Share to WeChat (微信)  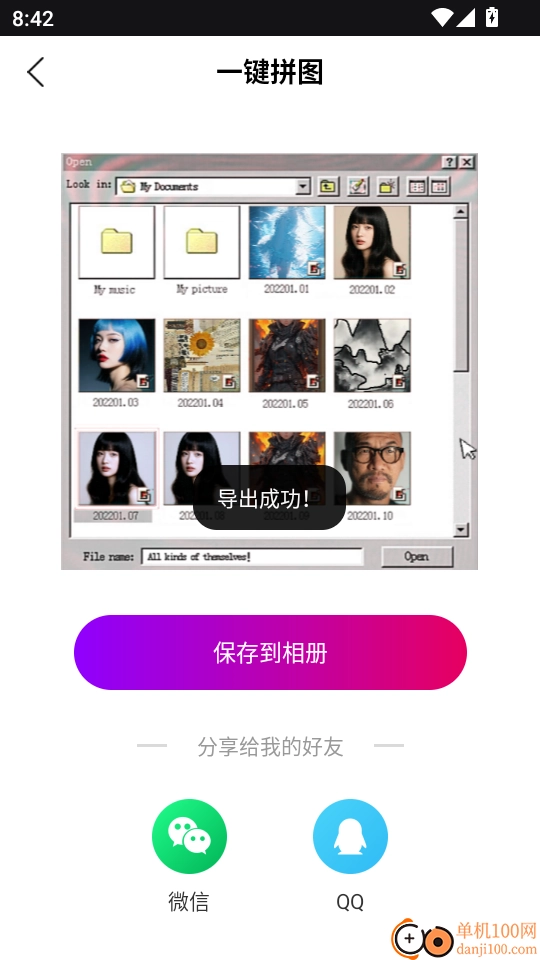(189, 836)
